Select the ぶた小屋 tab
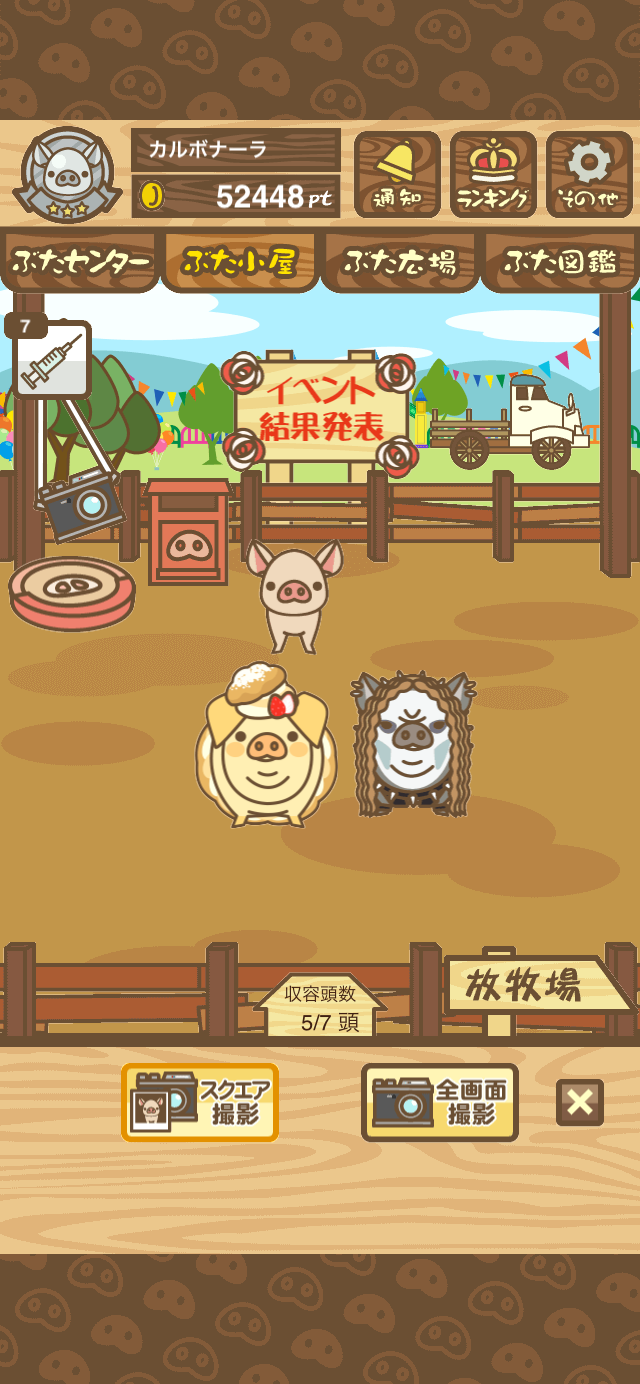This screenshot has width=640, height=1384. [x=239, y=262]
